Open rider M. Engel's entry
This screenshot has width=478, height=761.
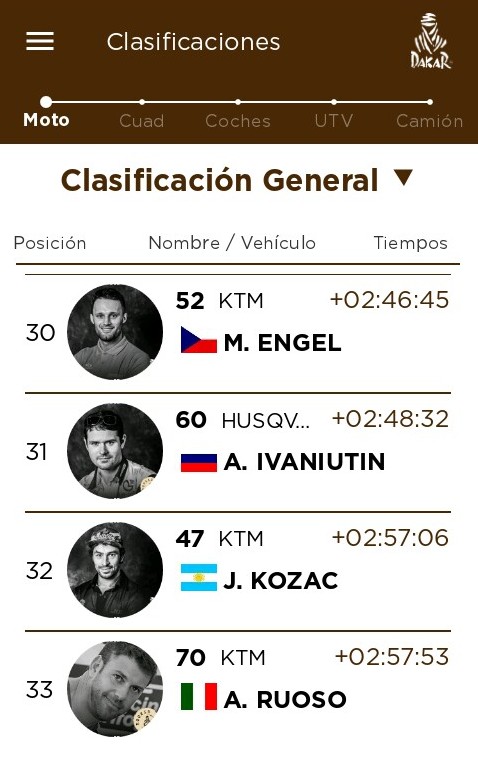click(x=238, y=333)
